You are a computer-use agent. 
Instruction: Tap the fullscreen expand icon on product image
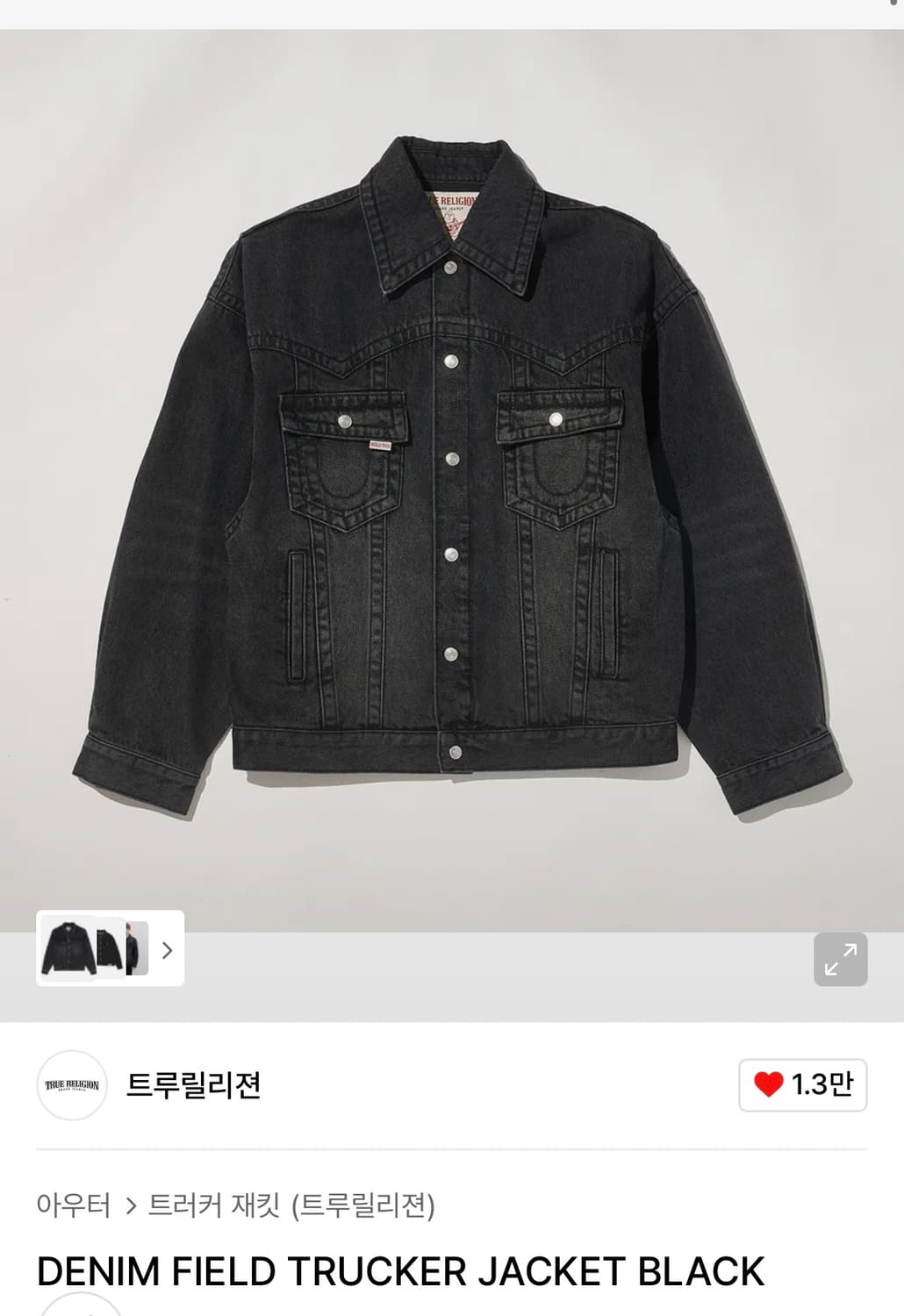point(841,958)
